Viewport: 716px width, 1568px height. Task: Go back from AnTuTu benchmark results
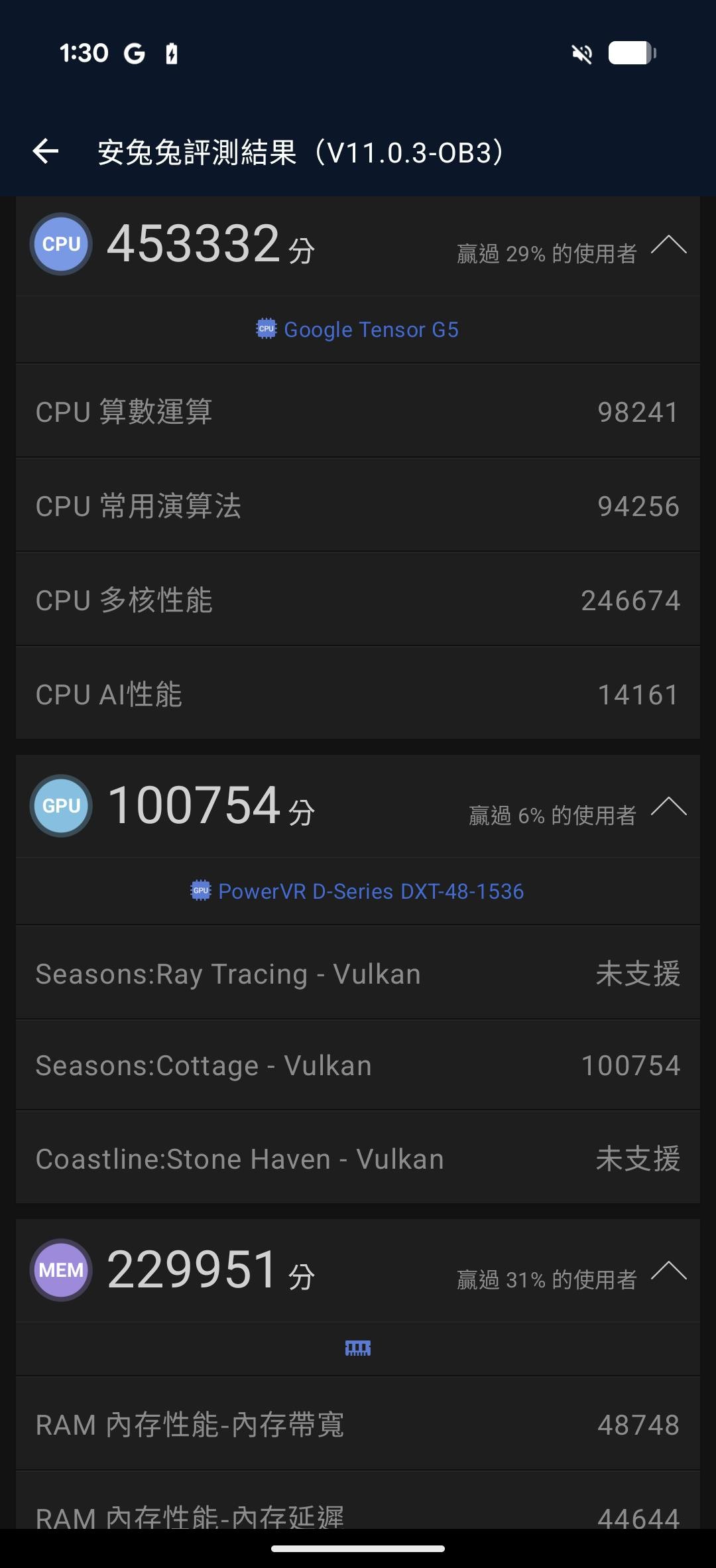(x=46, y=152)
